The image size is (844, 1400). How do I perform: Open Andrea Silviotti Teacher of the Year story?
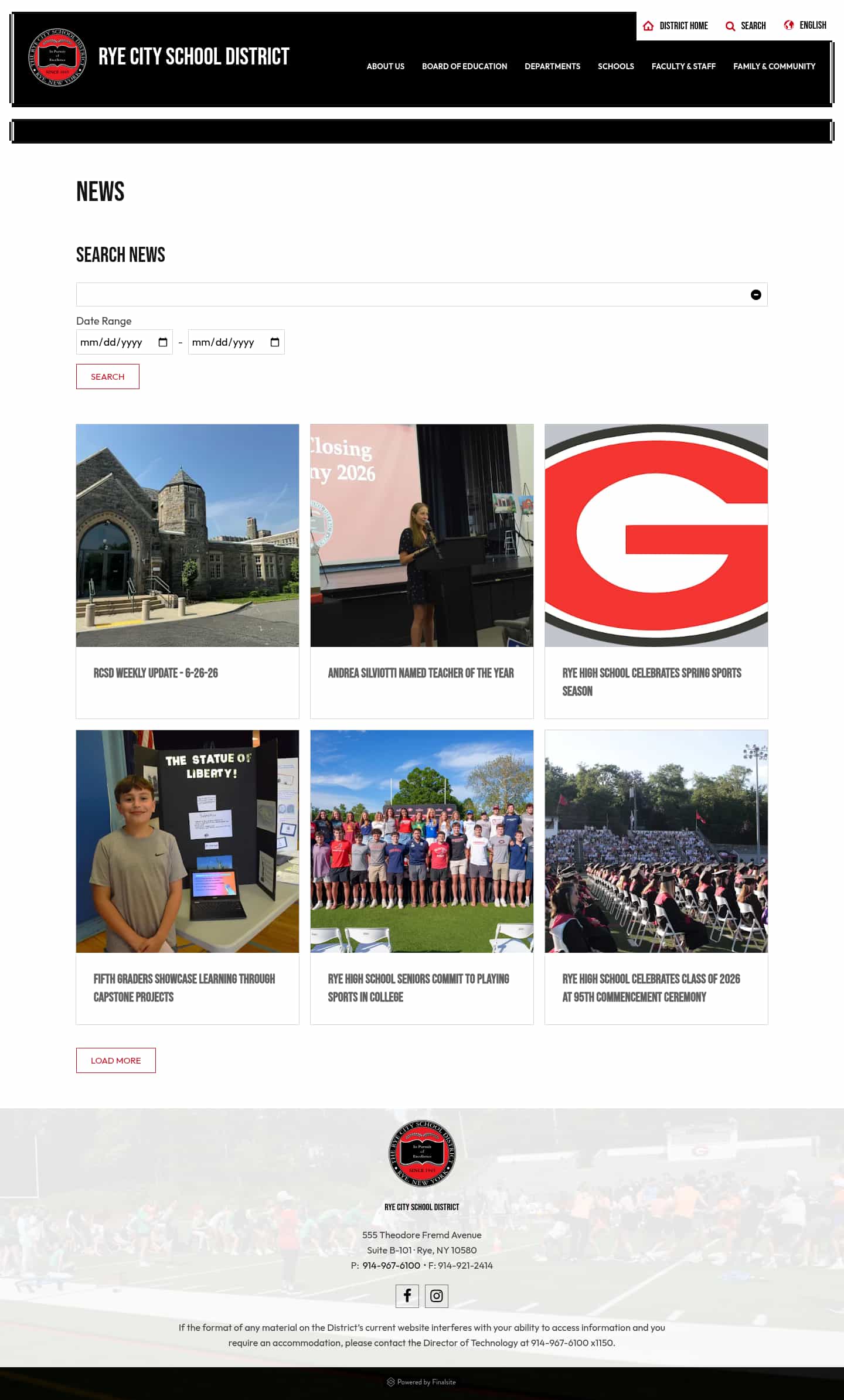421,673
